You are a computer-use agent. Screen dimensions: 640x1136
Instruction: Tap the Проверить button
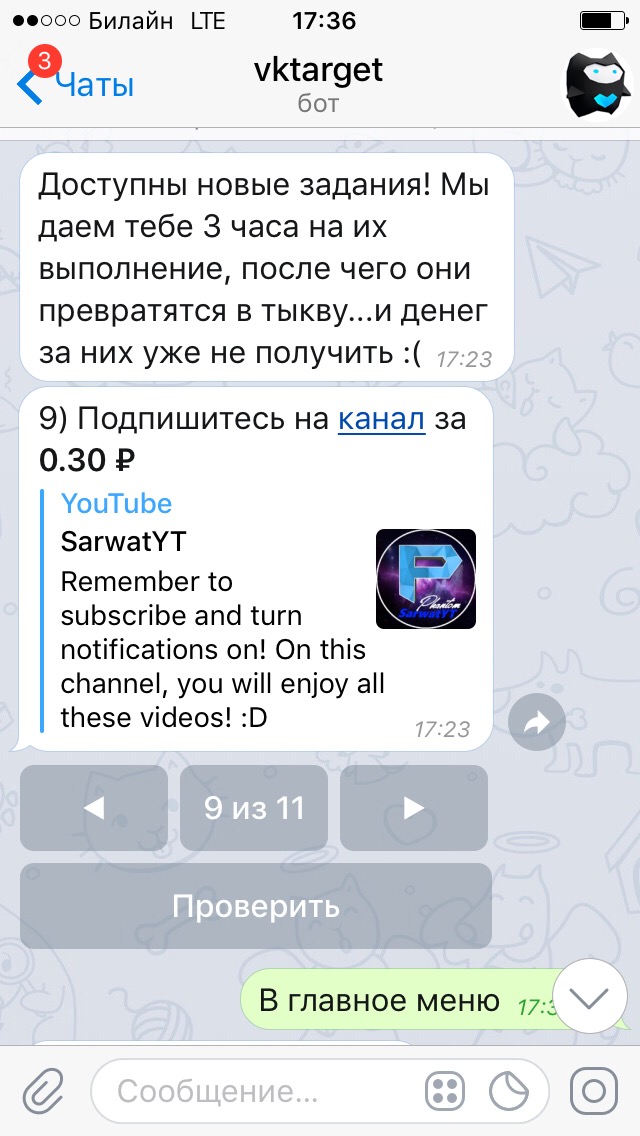(256, 906)
